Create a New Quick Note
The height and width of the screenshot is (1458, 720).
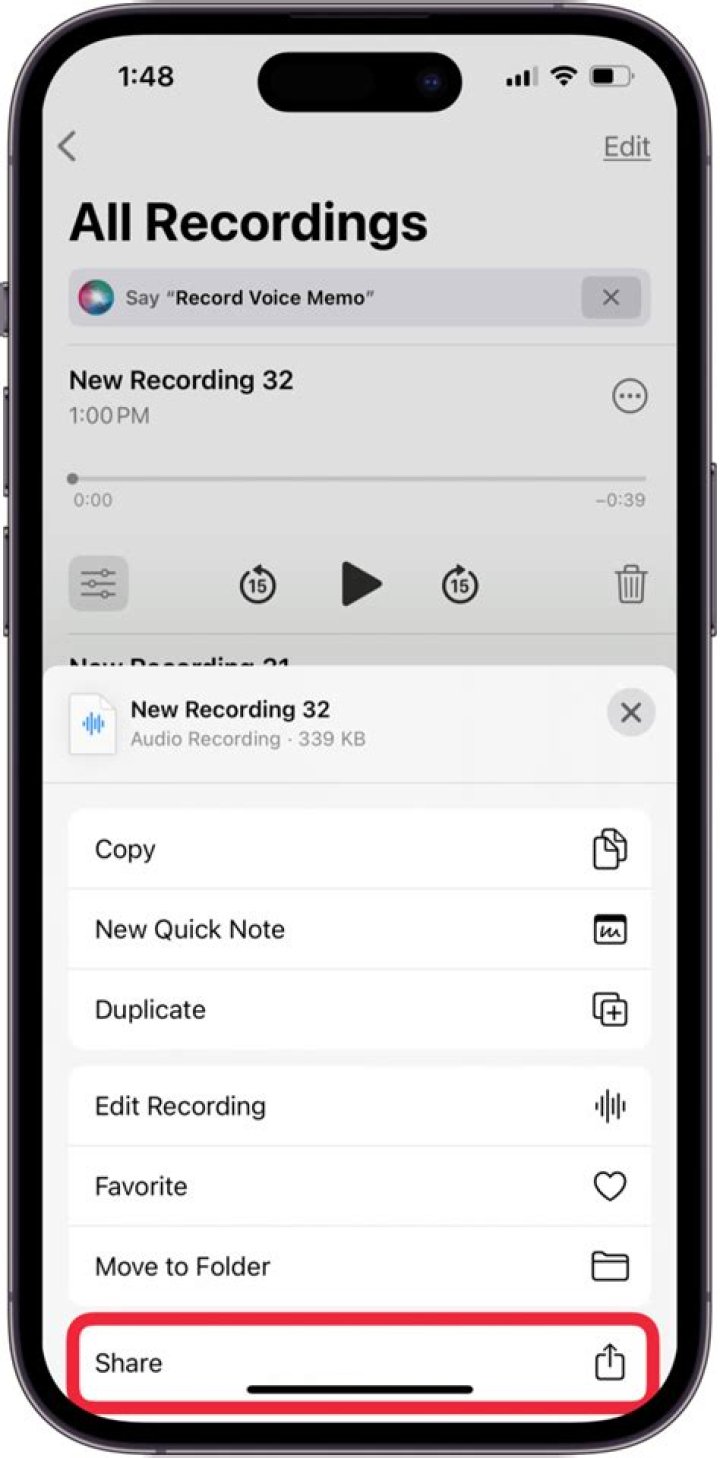point(359,929)
